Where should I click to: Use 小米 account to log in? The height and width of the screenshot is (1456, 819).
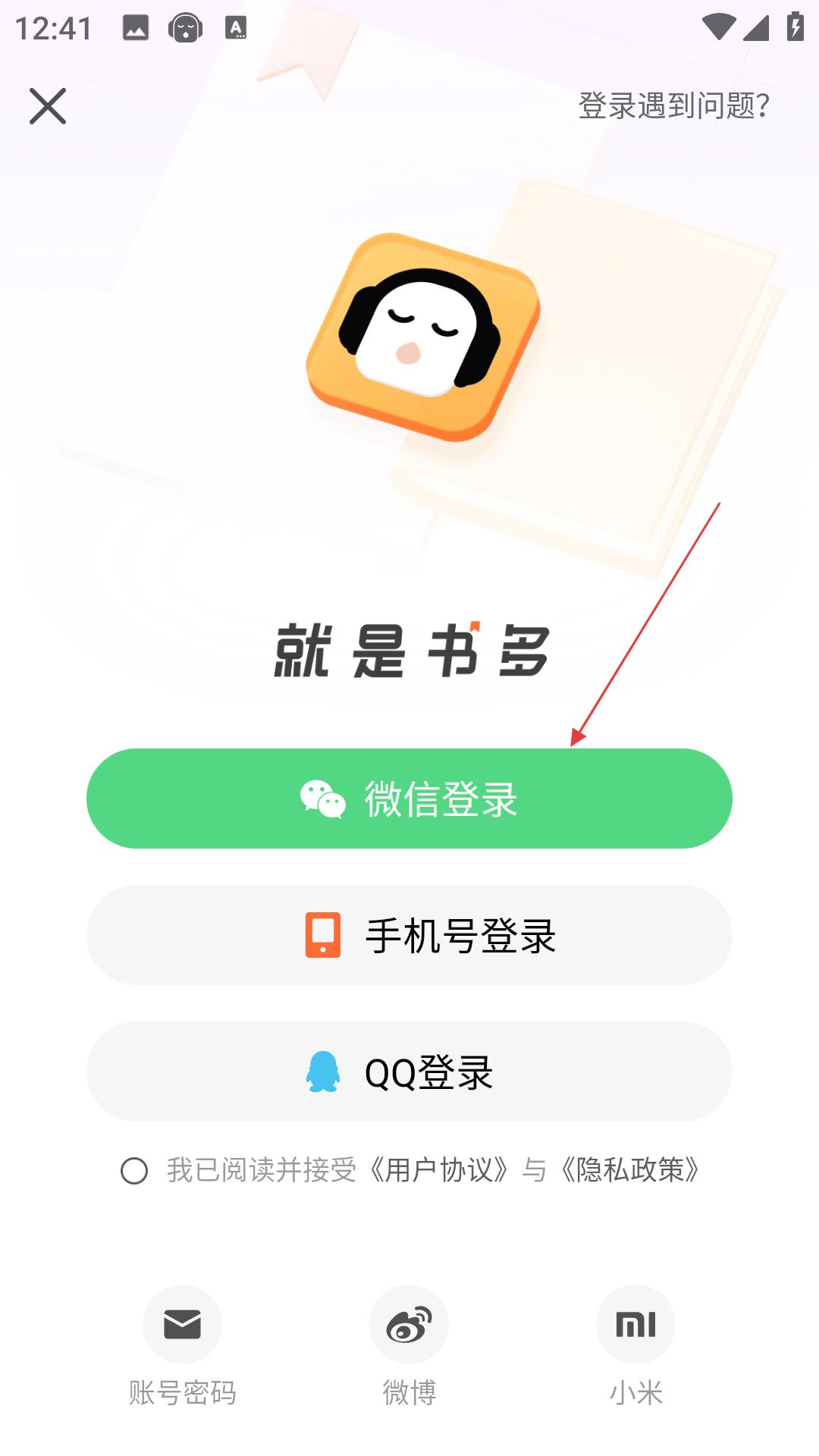coord(635,1326)
